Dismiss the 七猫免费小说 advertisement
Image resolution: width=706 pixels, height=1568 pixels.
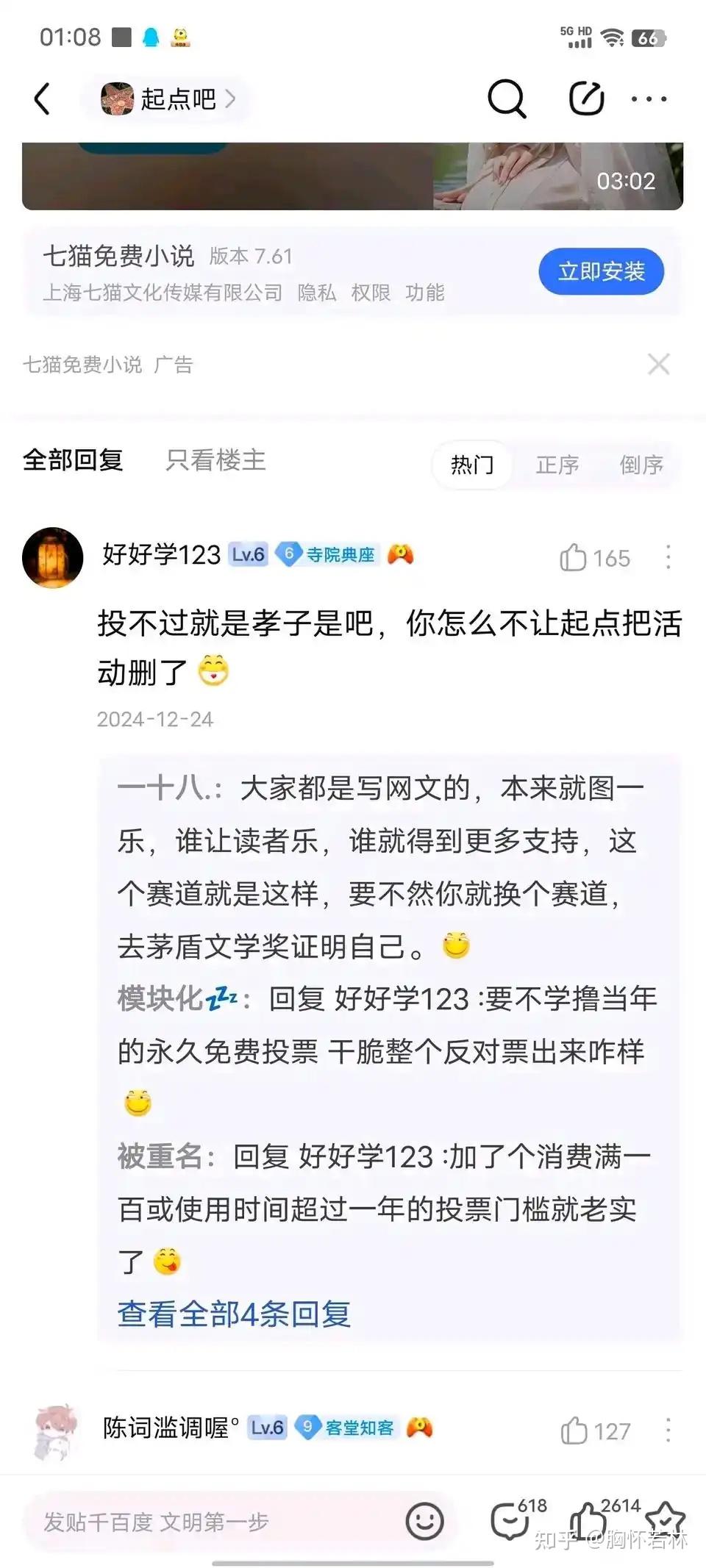pyautogui.click(x=658, y=364)
